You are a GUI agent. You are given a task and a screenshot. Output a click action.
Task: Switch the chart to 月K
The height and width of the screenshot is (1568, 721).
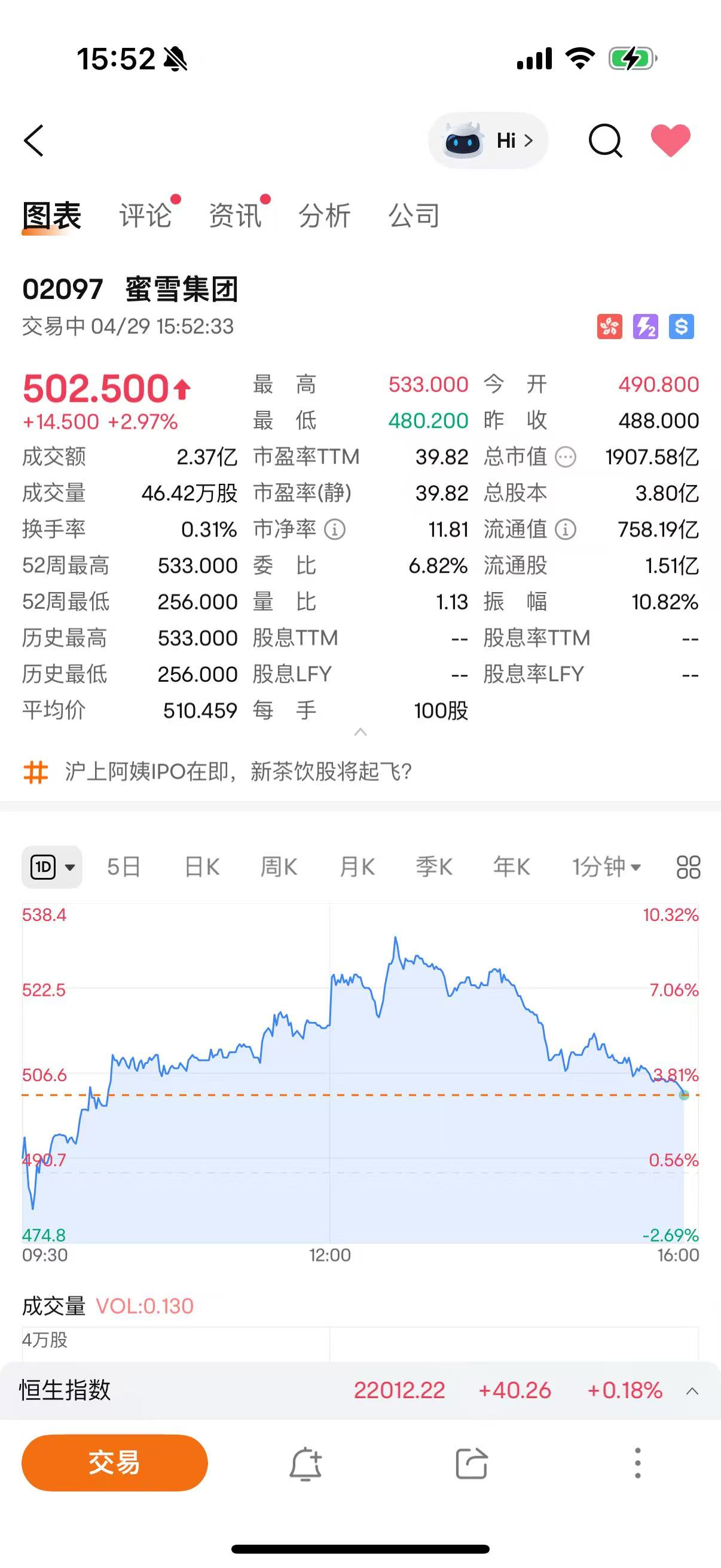click(x=357, y=867)
